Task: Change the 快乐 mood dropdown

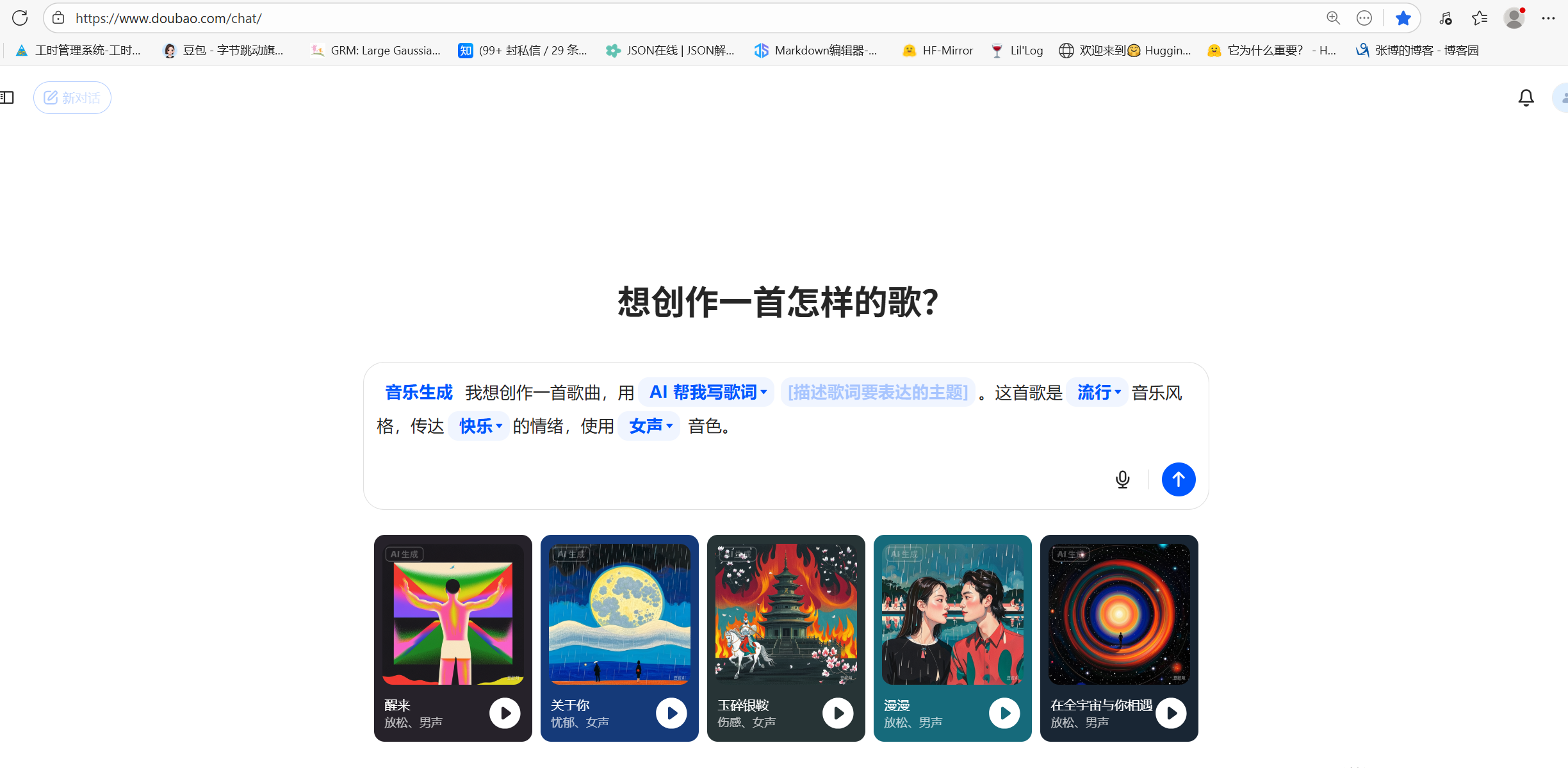Action: [x=479, y=426]
